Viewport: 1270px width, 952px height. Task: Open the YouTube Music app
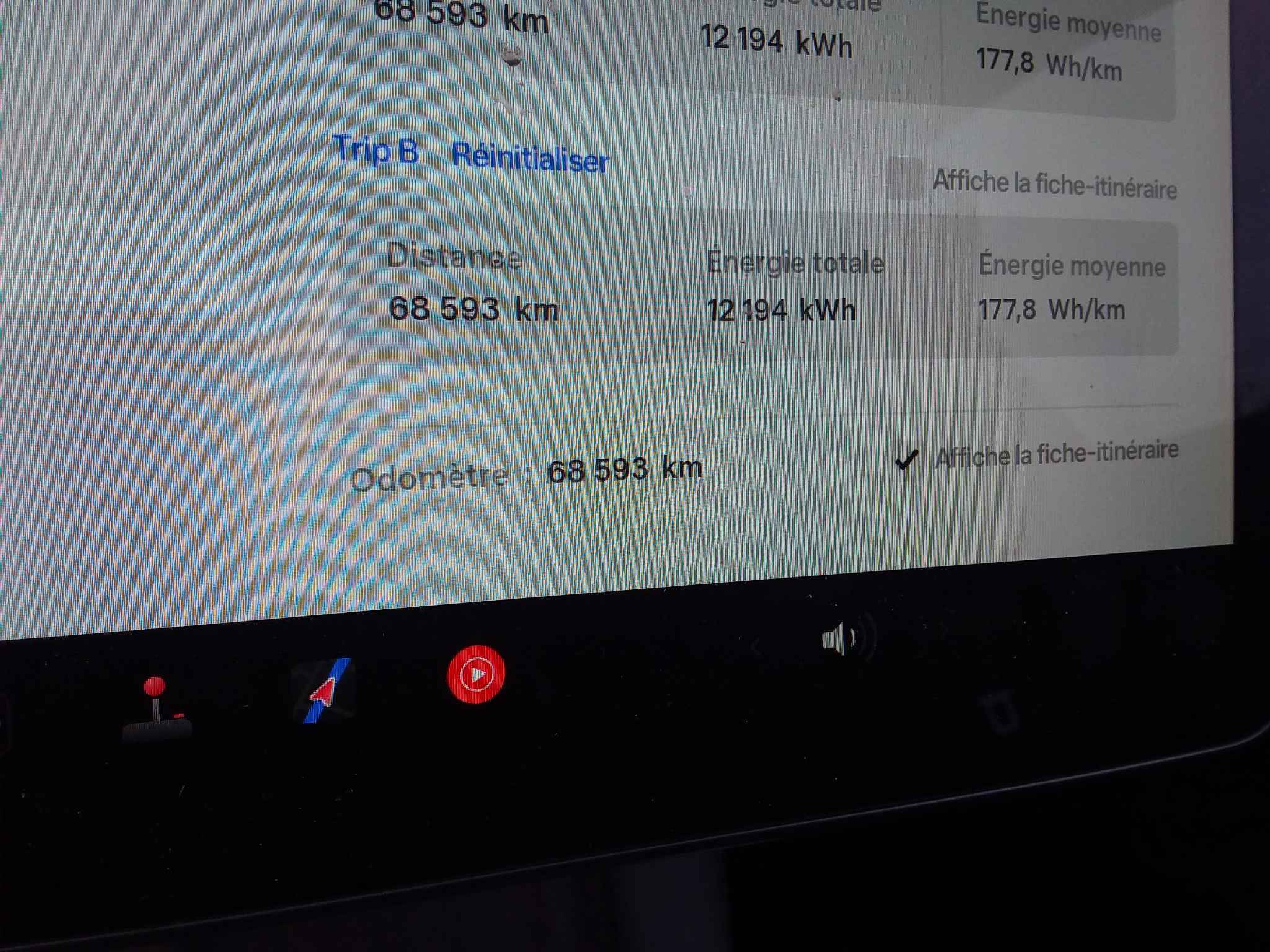(476, 674)
